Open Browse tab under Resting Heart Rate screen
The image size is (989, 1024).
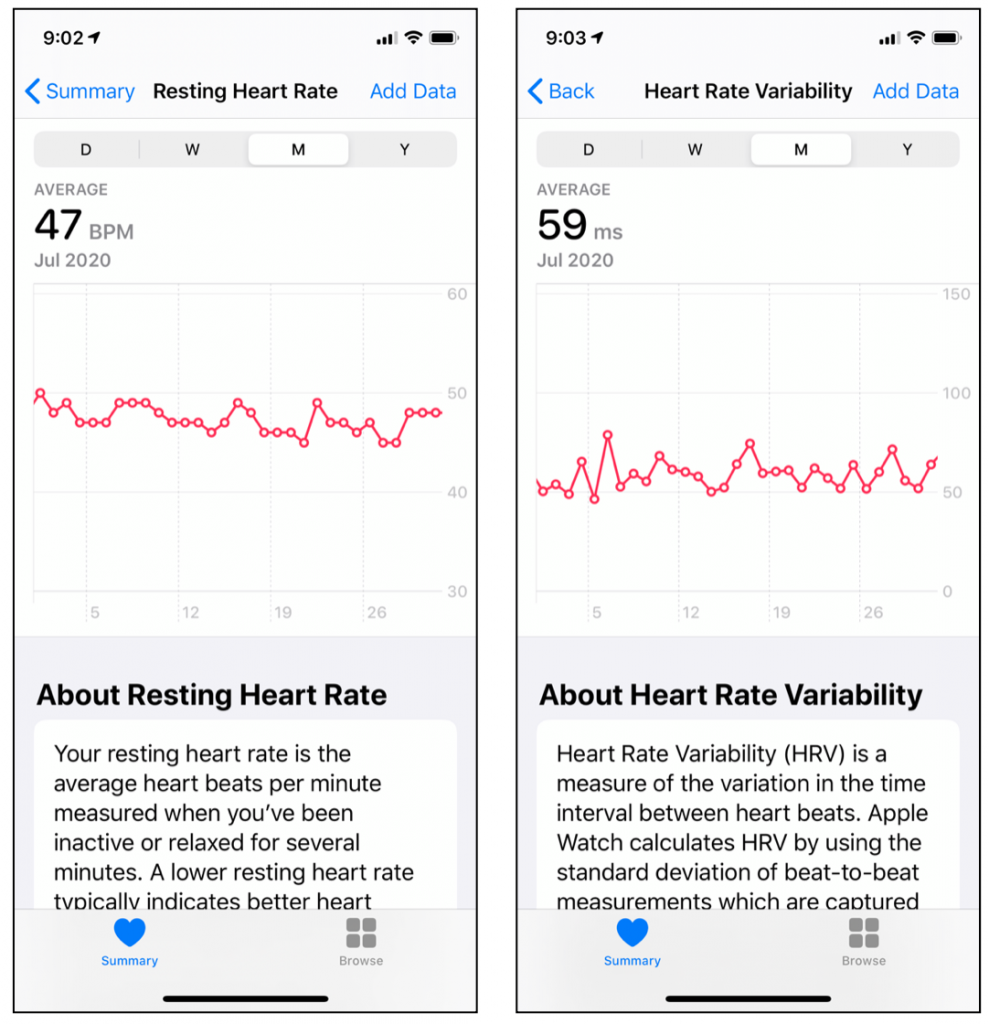[x=361, y=942]
